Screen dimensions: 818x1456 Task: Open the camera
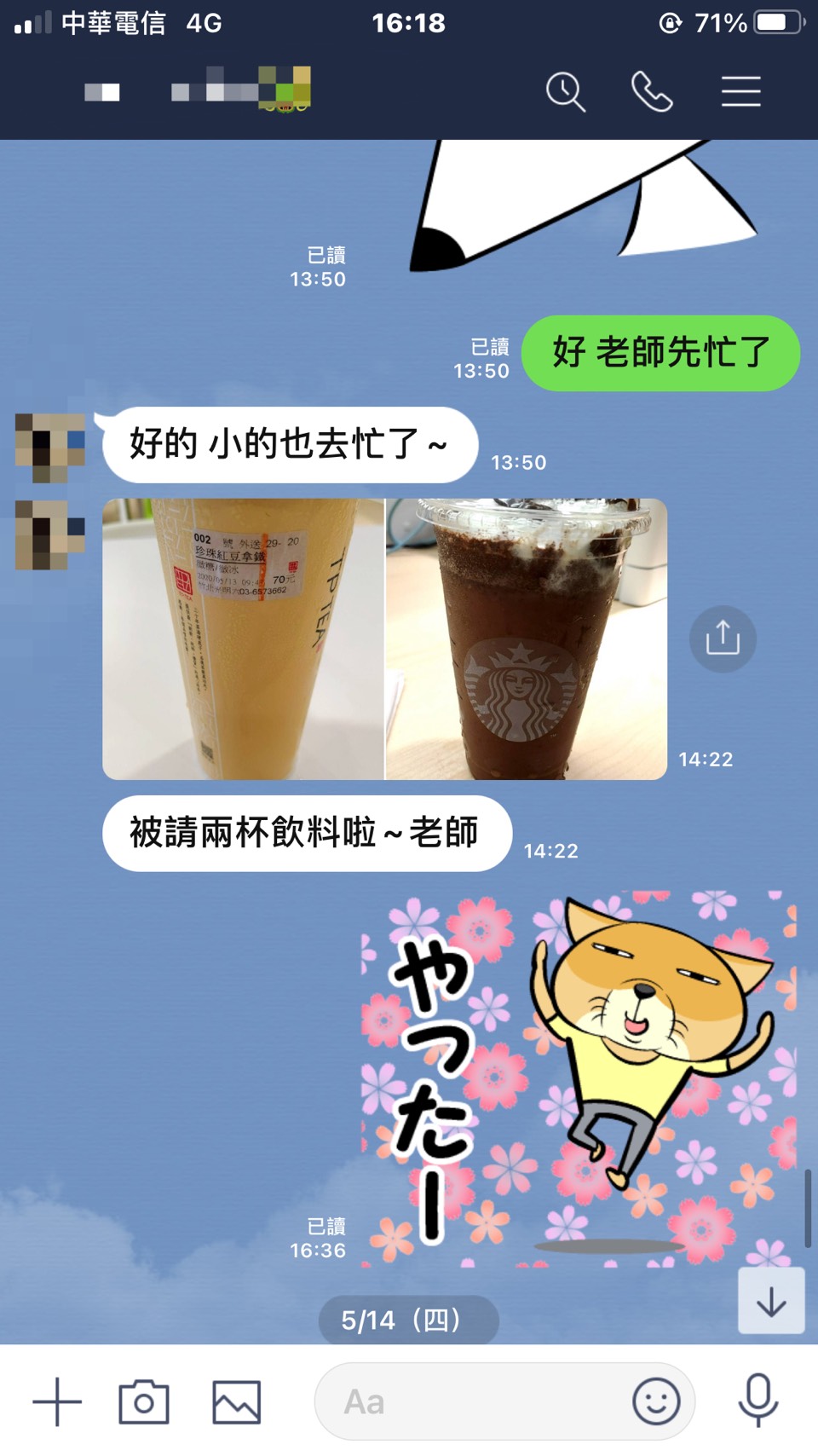[x=143, y=1401]
